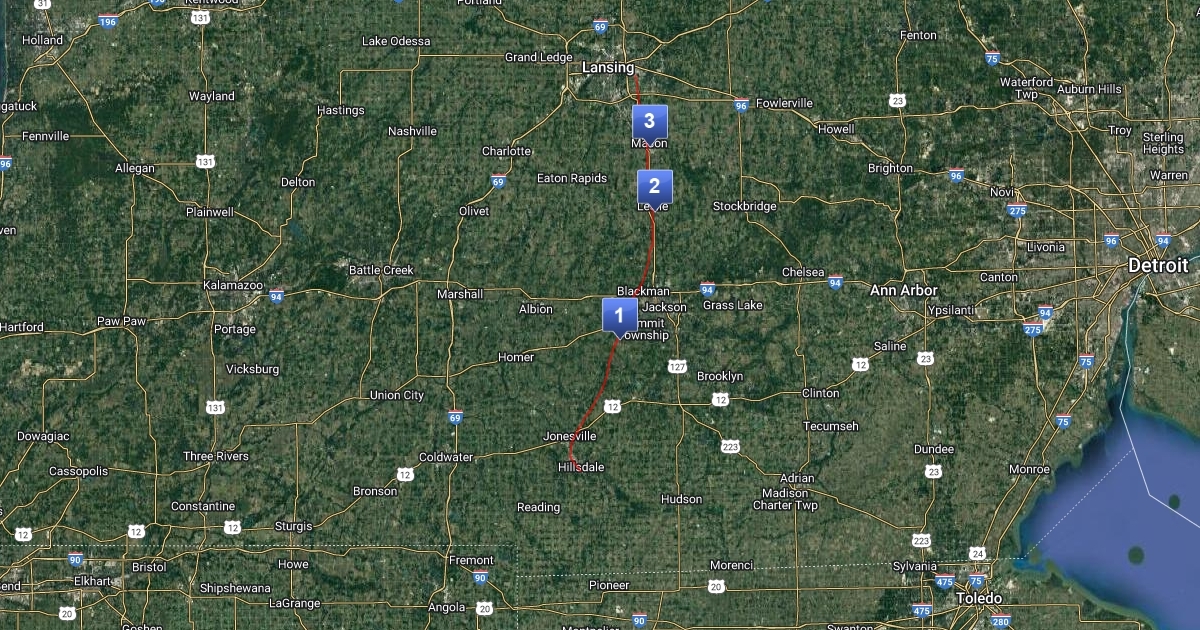Open map marker number 3 at Mason
This screenshot has width=1200, height=630.
point(650,122)
